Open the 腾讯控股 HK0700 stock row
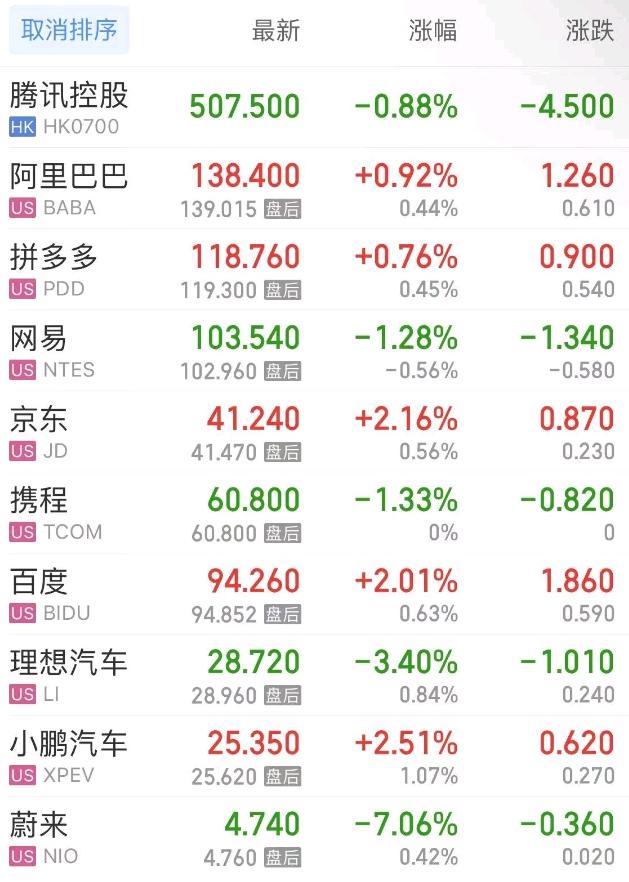The width and height of the screenshot is (629, 882). [70, 108]
